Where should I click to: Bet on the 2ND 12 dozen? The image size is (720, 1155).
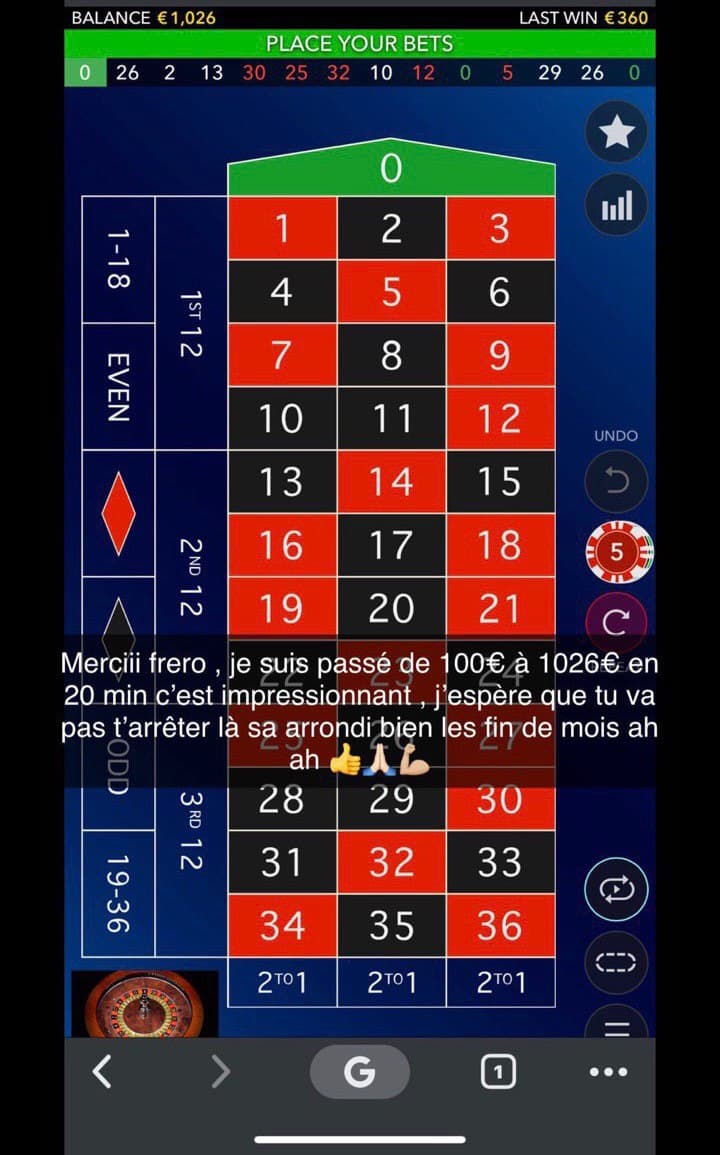point(191,575)
